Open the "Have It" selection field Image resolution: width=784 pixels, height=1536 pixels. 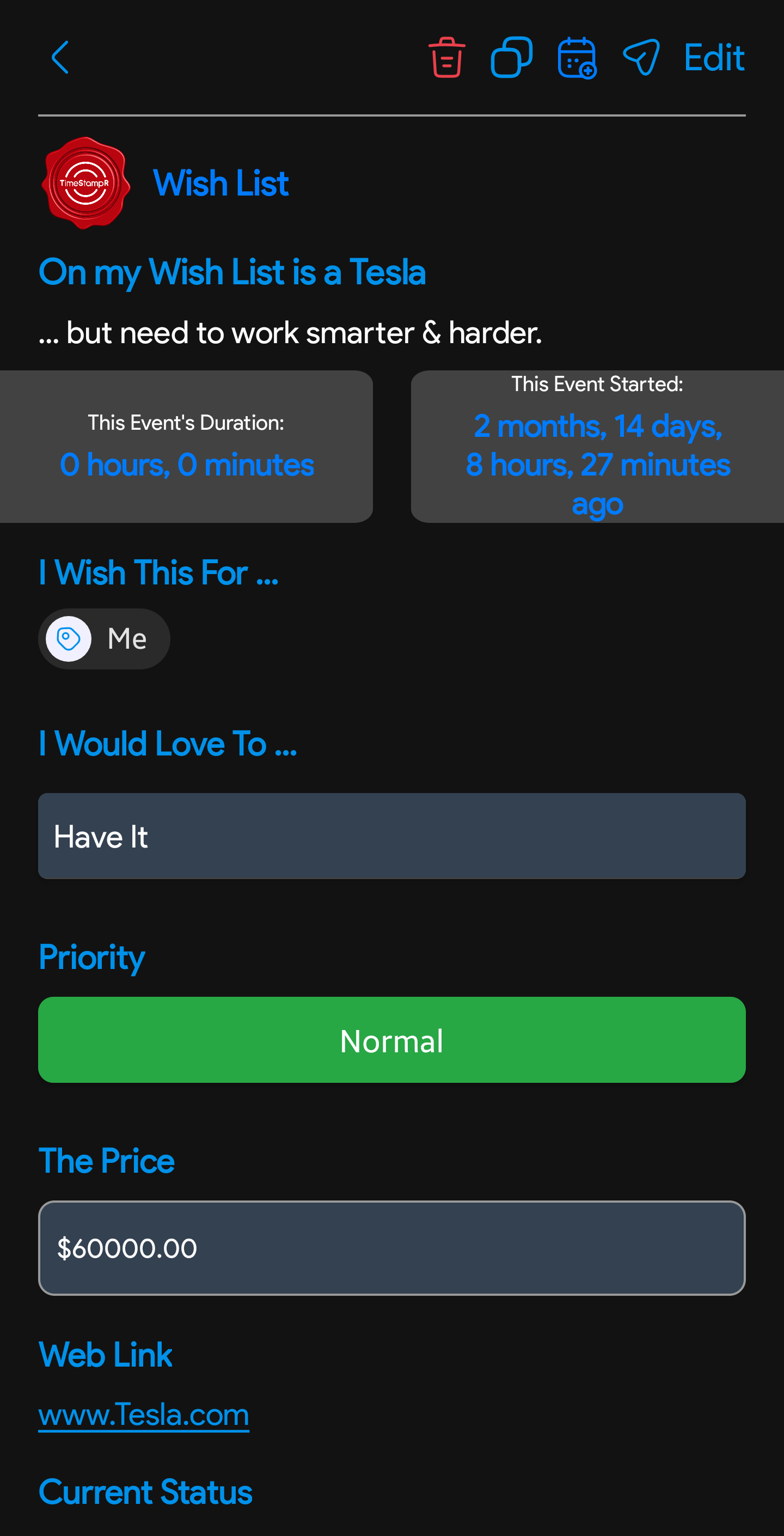click(x=391, y=836)
